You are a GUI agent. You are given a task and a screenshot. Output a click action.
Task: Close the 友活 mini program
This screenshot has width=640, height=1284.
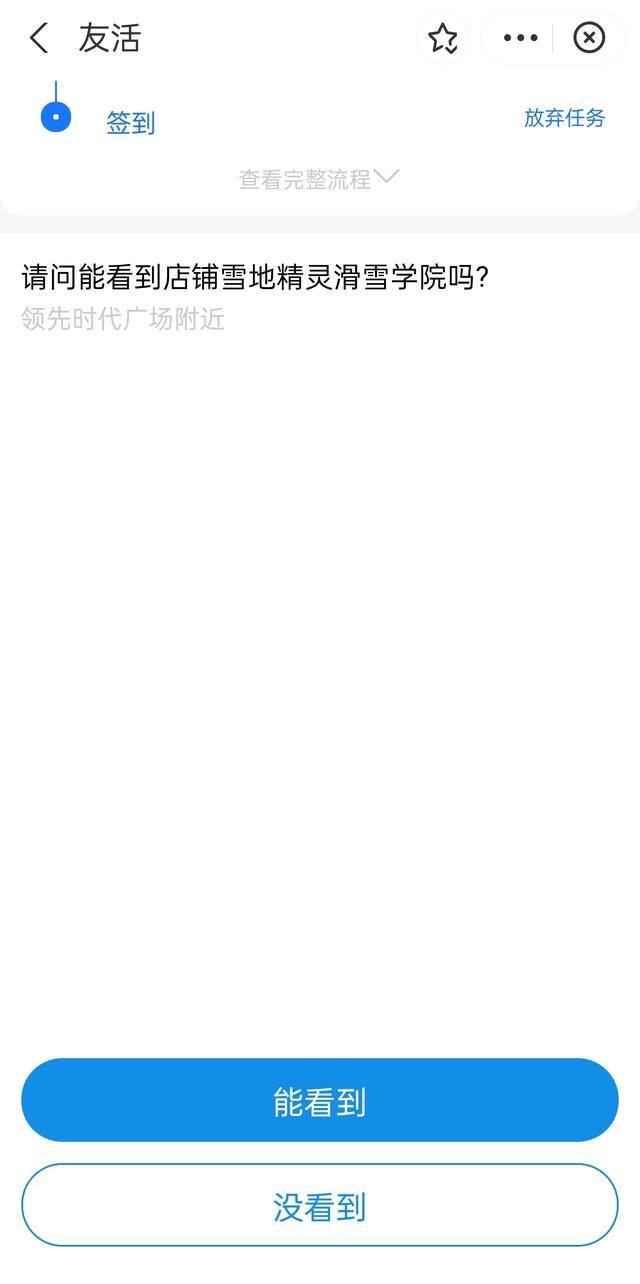pyautogui.click(x=588, y=39)
